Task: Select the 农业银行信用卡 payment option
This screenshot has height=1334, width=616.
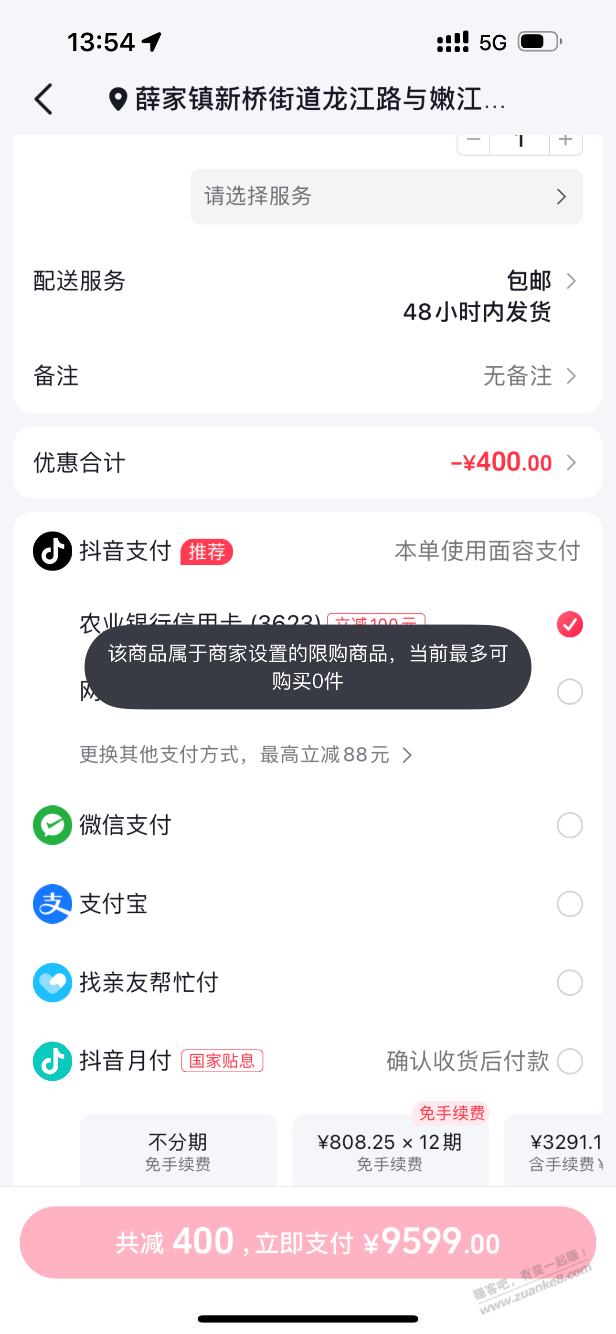Action: [x=569, y=625]
